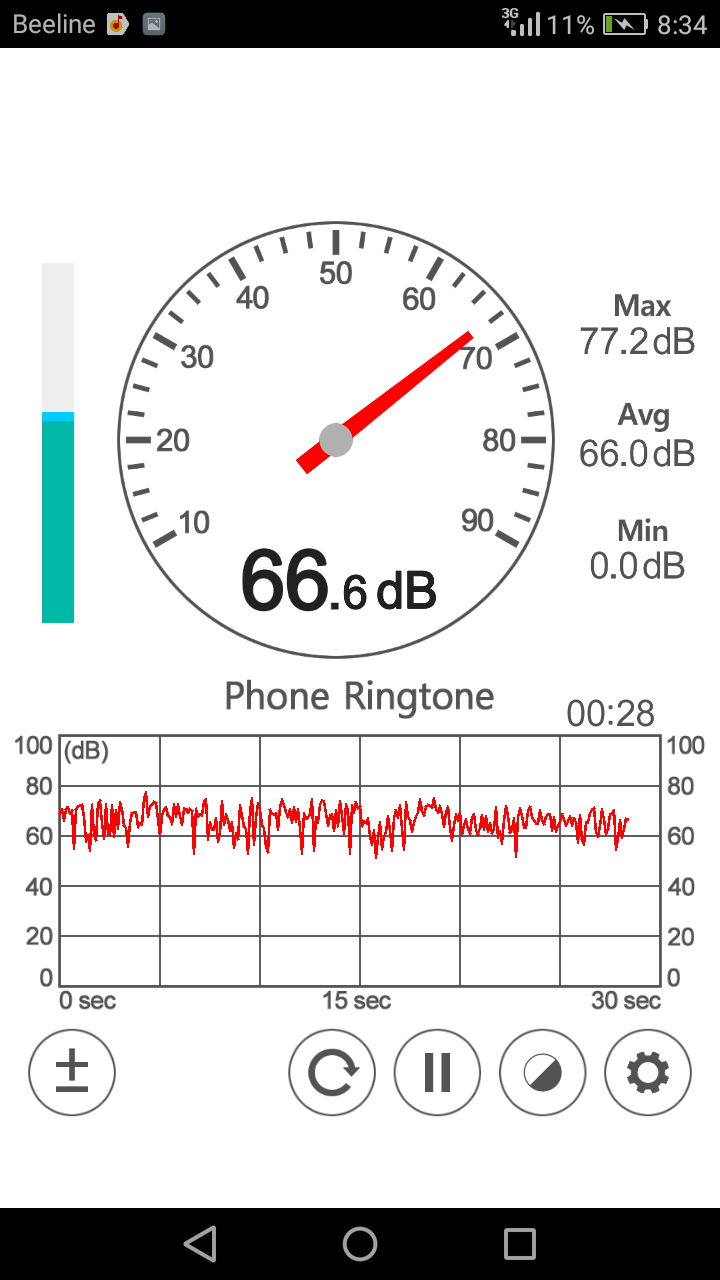The width and height of the screenshot is (720, 1280).
Task: Pause the sound measurement
Action: pos(437,1072)
